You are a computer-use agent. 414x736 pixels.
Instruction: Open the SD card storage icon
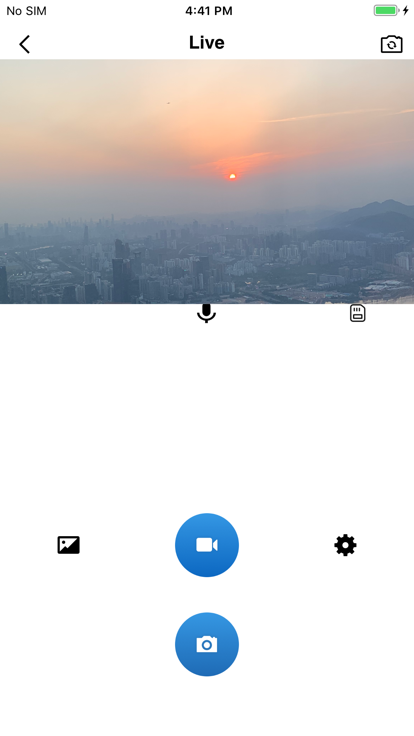click(358, 313)
